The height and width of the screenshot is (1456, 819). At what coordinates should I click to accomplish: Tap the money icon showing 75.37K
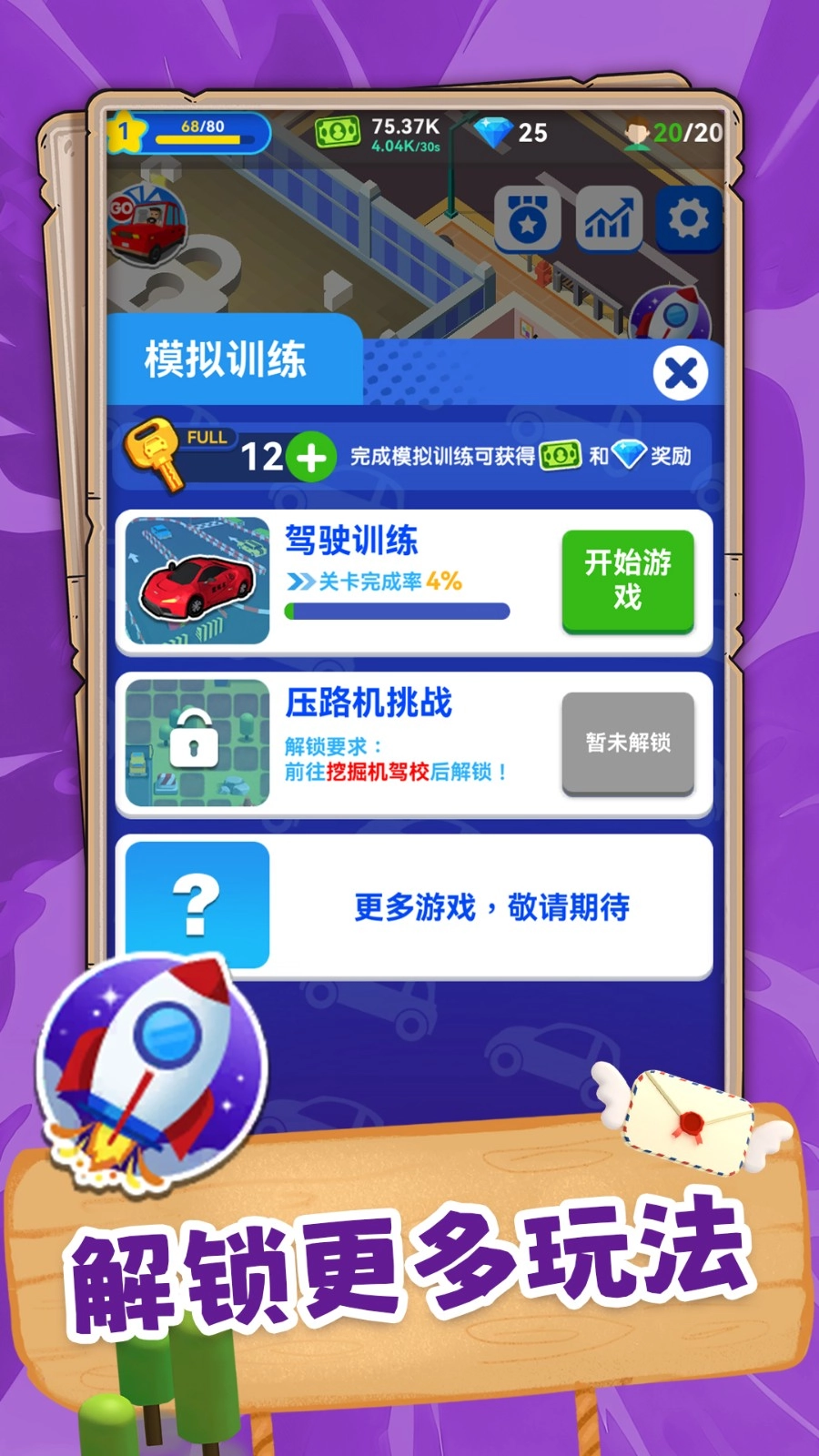tap(336, 130)
